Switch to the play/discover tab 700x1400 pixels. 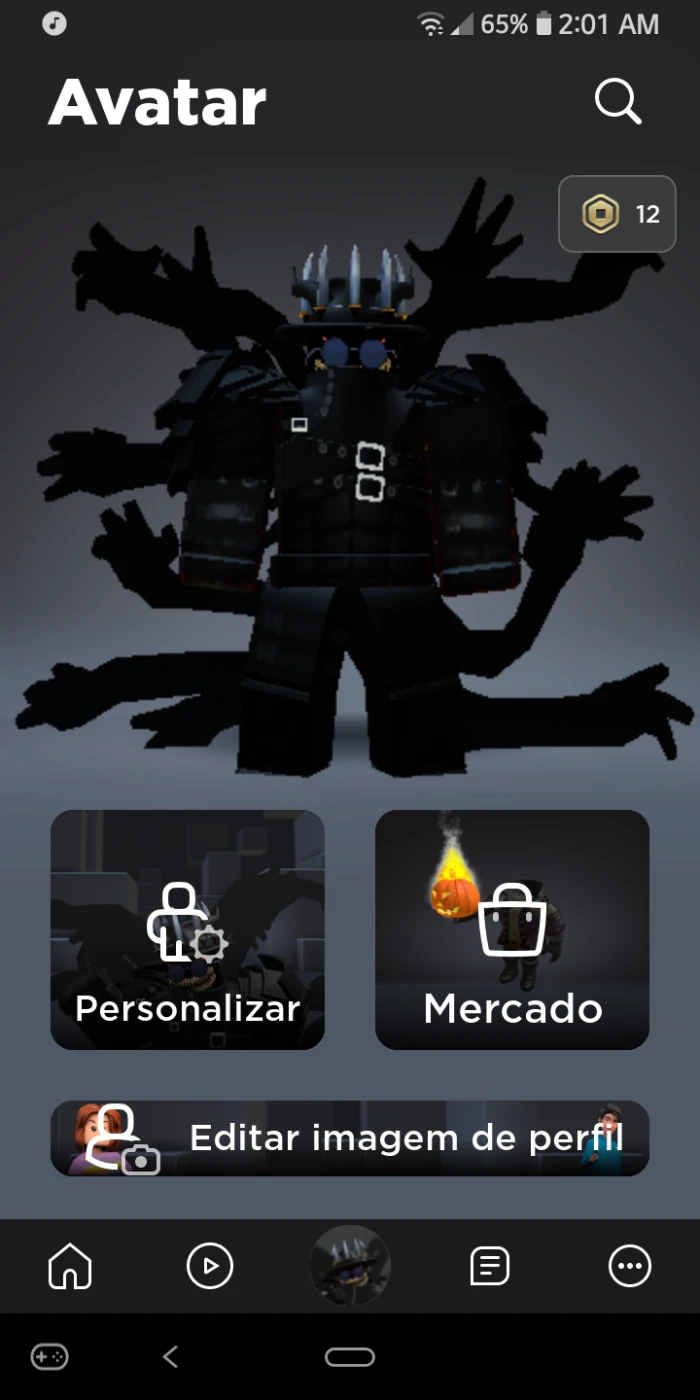[210, 1267]
